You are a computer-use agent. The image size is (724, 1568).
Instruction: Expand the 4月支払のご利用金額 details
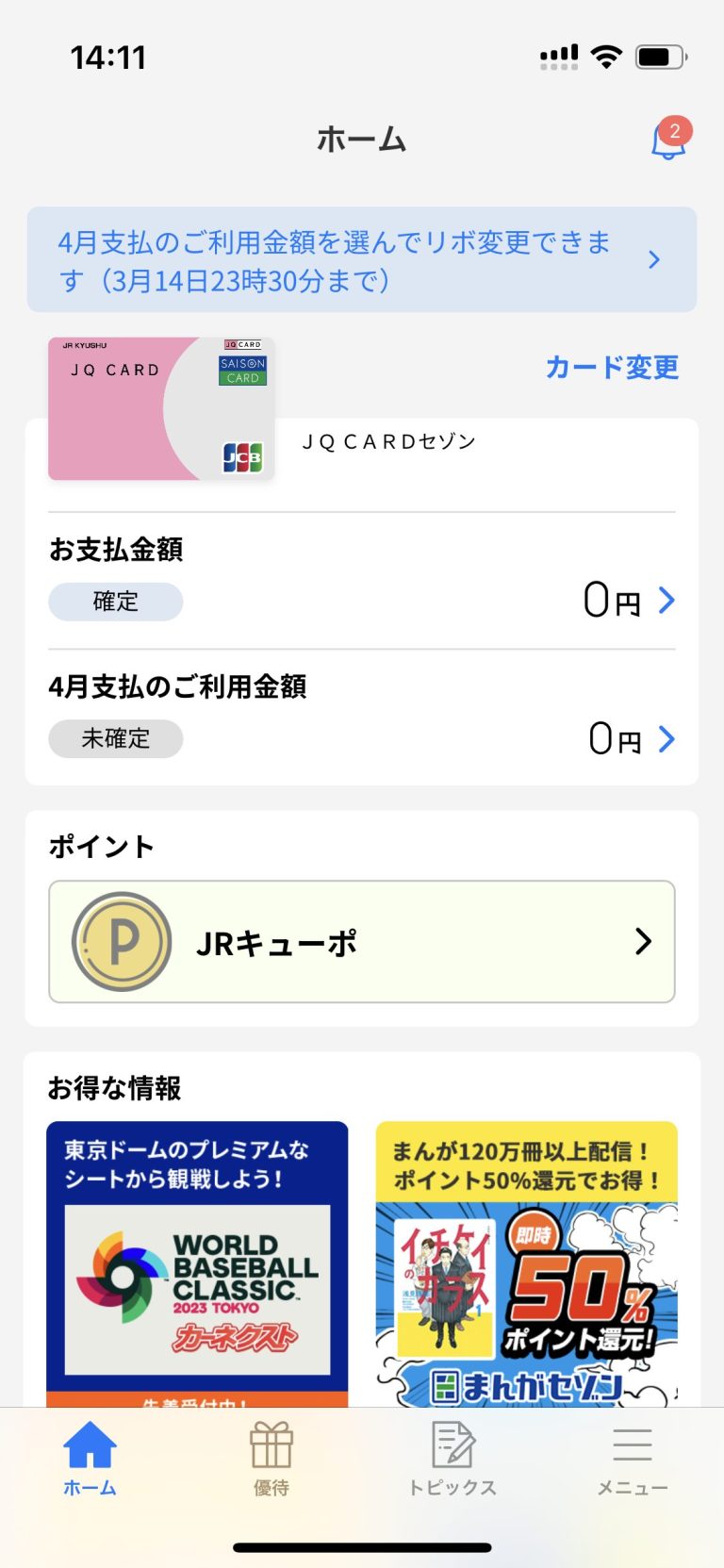(666, 738)
